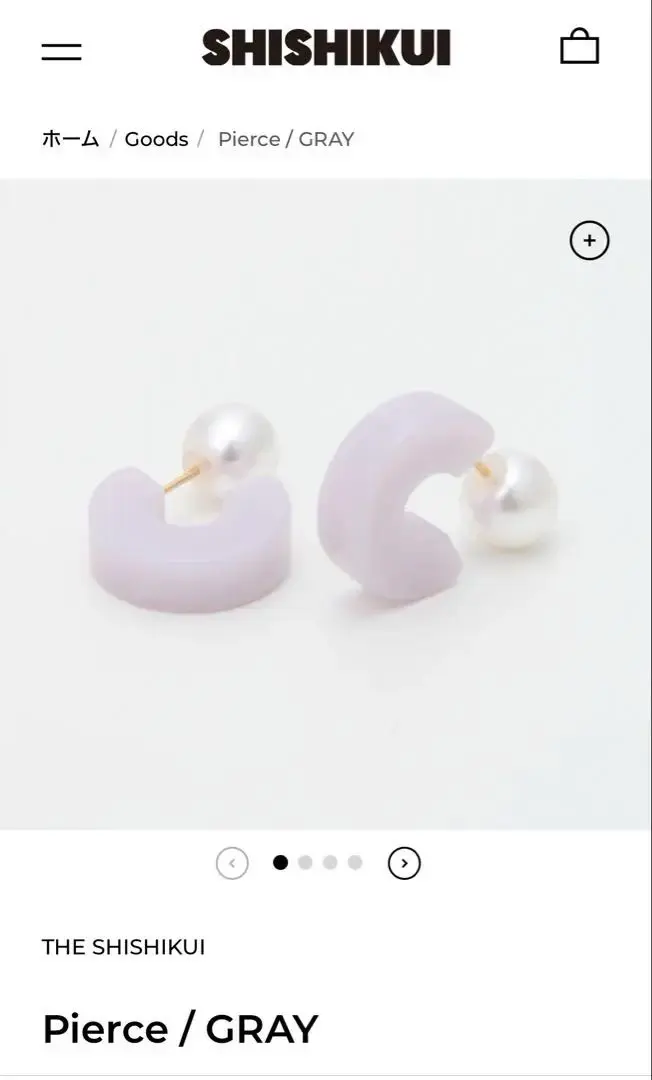Open the hamburger menu
Viewport: 652px width, 1080px height.
[x=61, y=52]
